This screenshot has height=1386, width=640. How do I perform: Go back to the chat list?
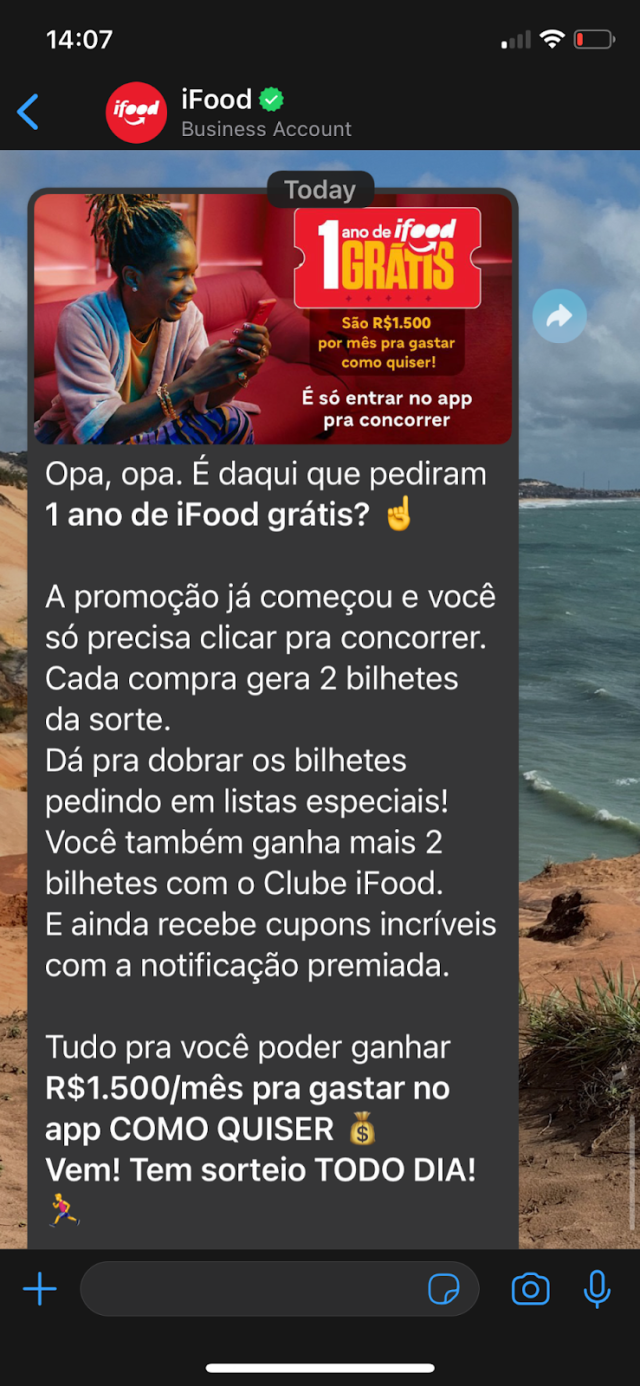pyautogui.click(x=28, y=112)
